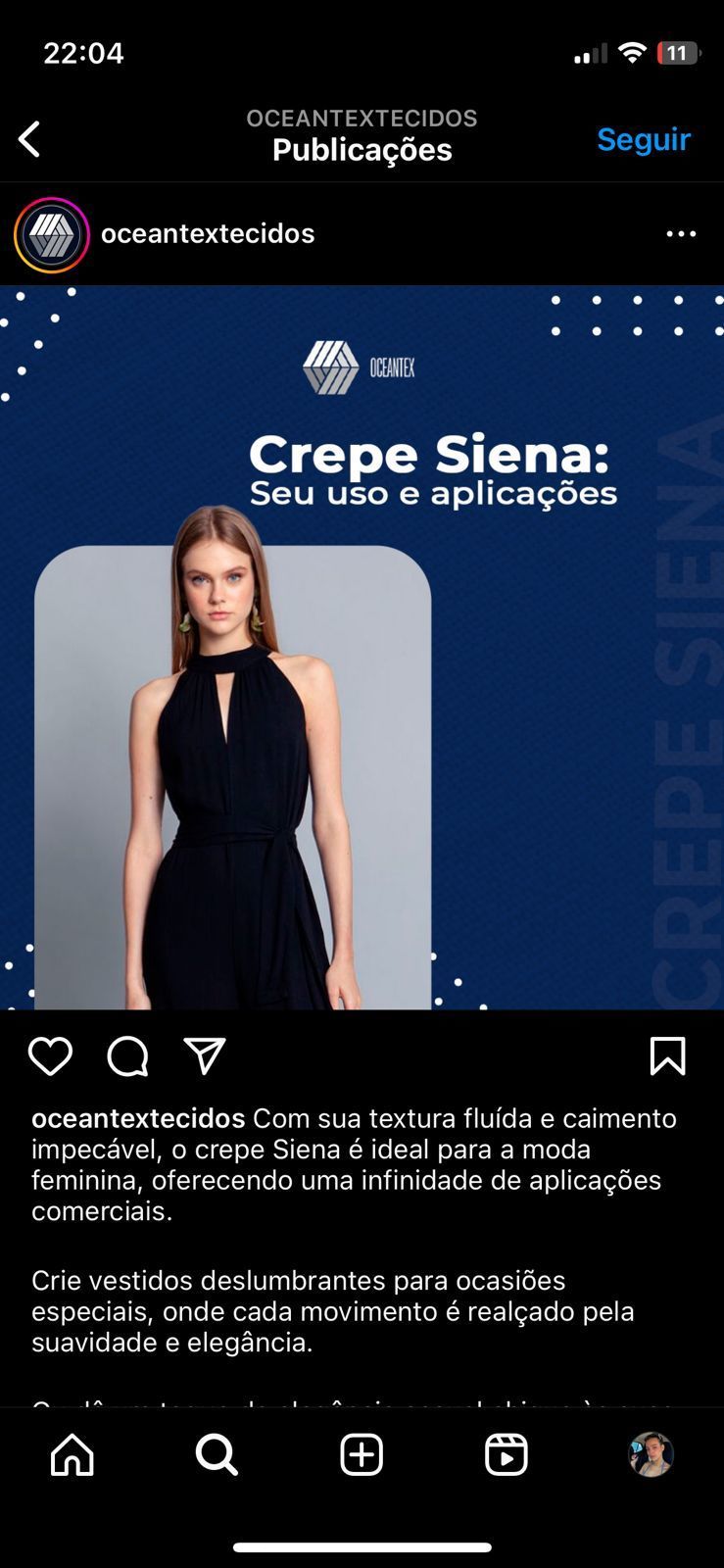
Task: Switch to the Home tab
Action: (72, 1454)
